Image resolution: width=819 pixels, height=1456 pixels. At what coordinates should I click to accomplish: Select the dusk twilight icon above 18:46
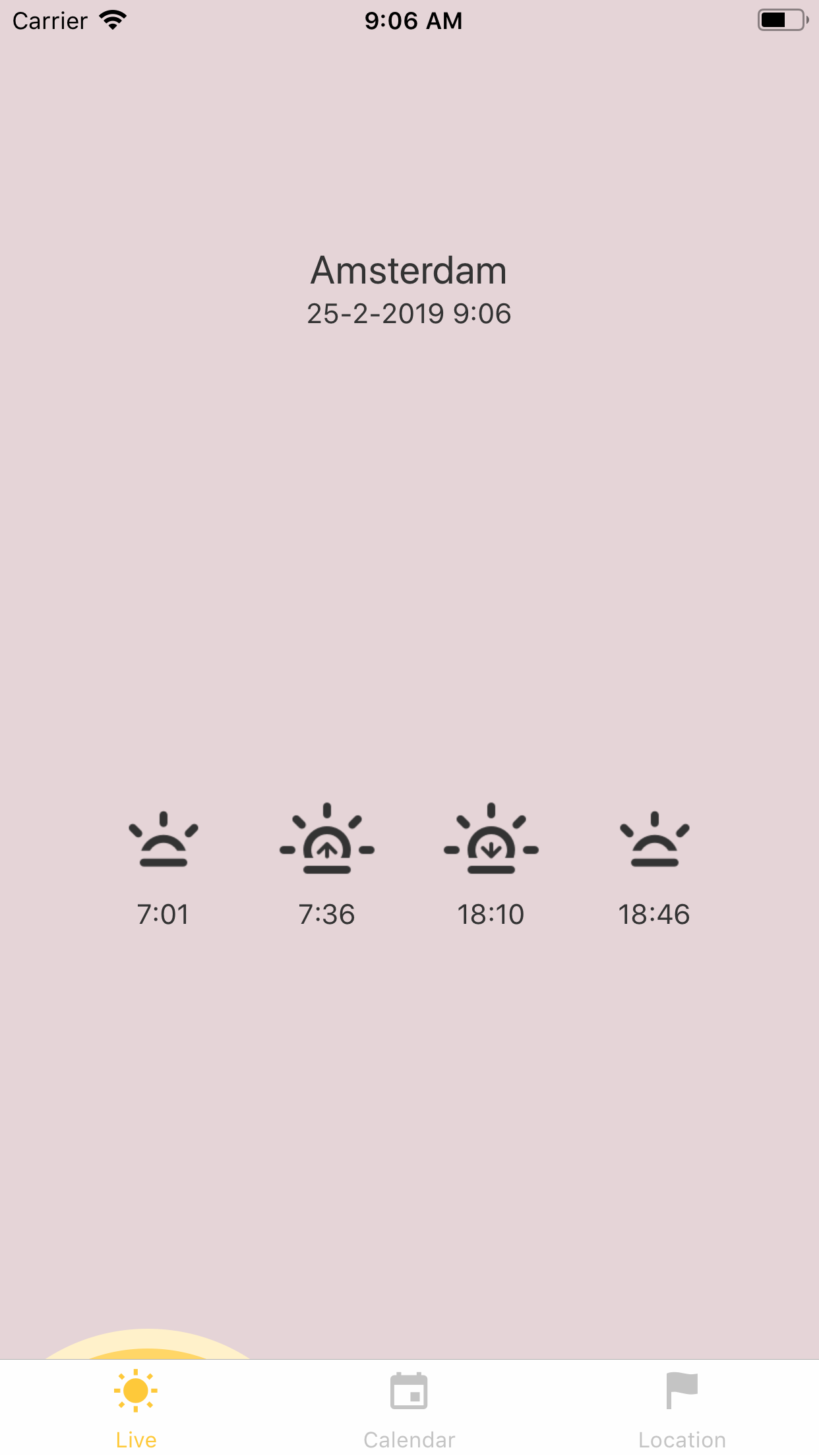point(653,846)
